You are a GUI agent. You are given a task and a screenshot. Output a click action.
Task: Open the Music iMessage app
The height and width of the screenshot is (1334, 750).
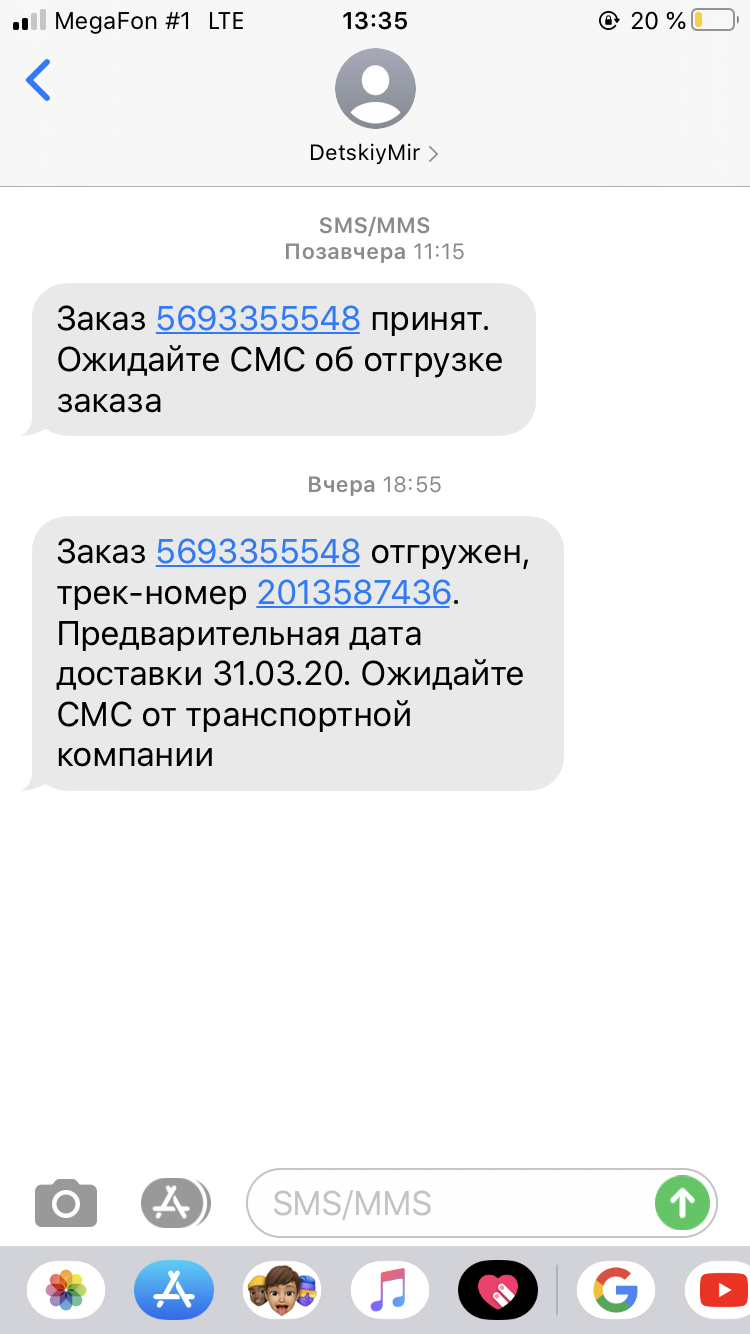point(390,1290)
